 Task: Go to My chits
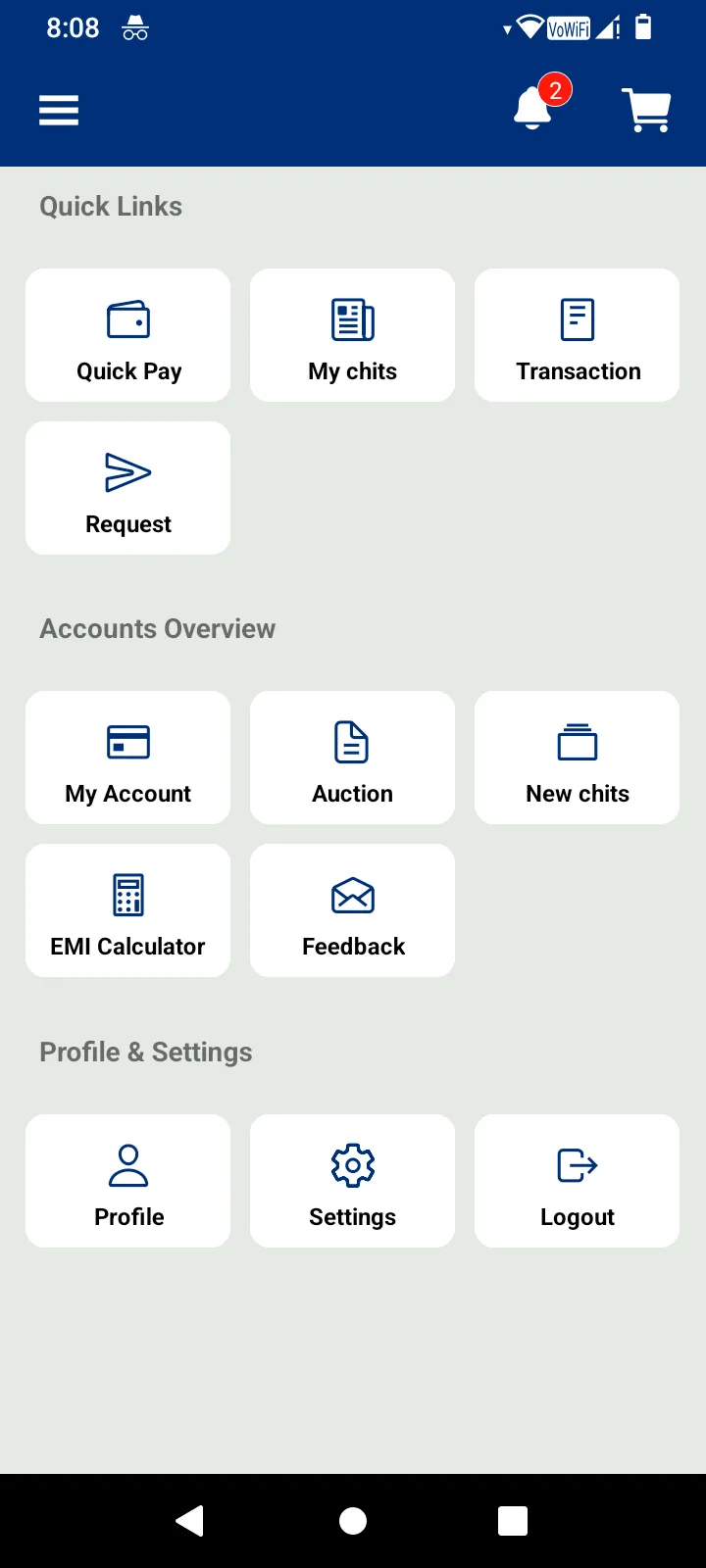pos(353,335)
